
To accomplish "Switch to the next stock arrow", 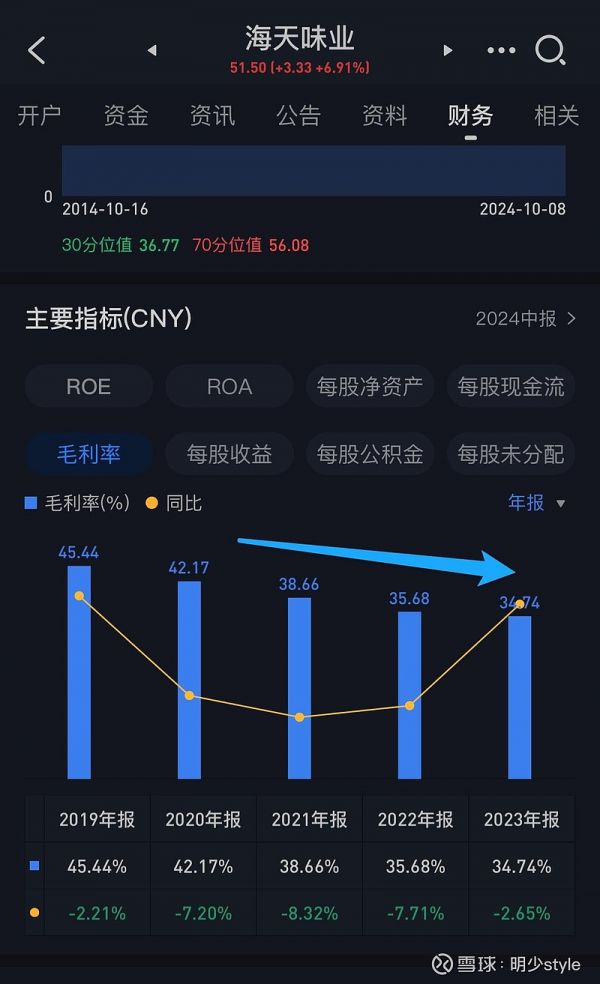I will (447, 50).
